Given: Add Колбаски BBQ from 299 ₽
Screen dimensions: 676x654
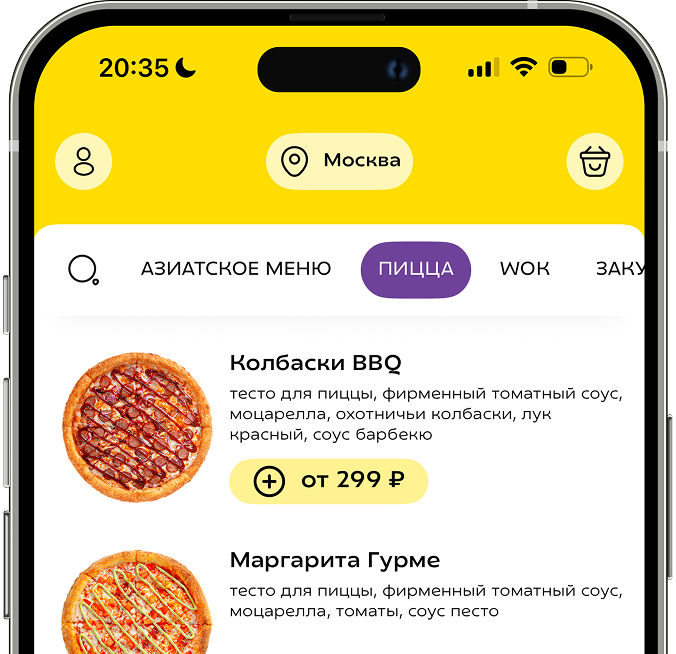Looking at the screenshot, I should [x=328, y=481].
